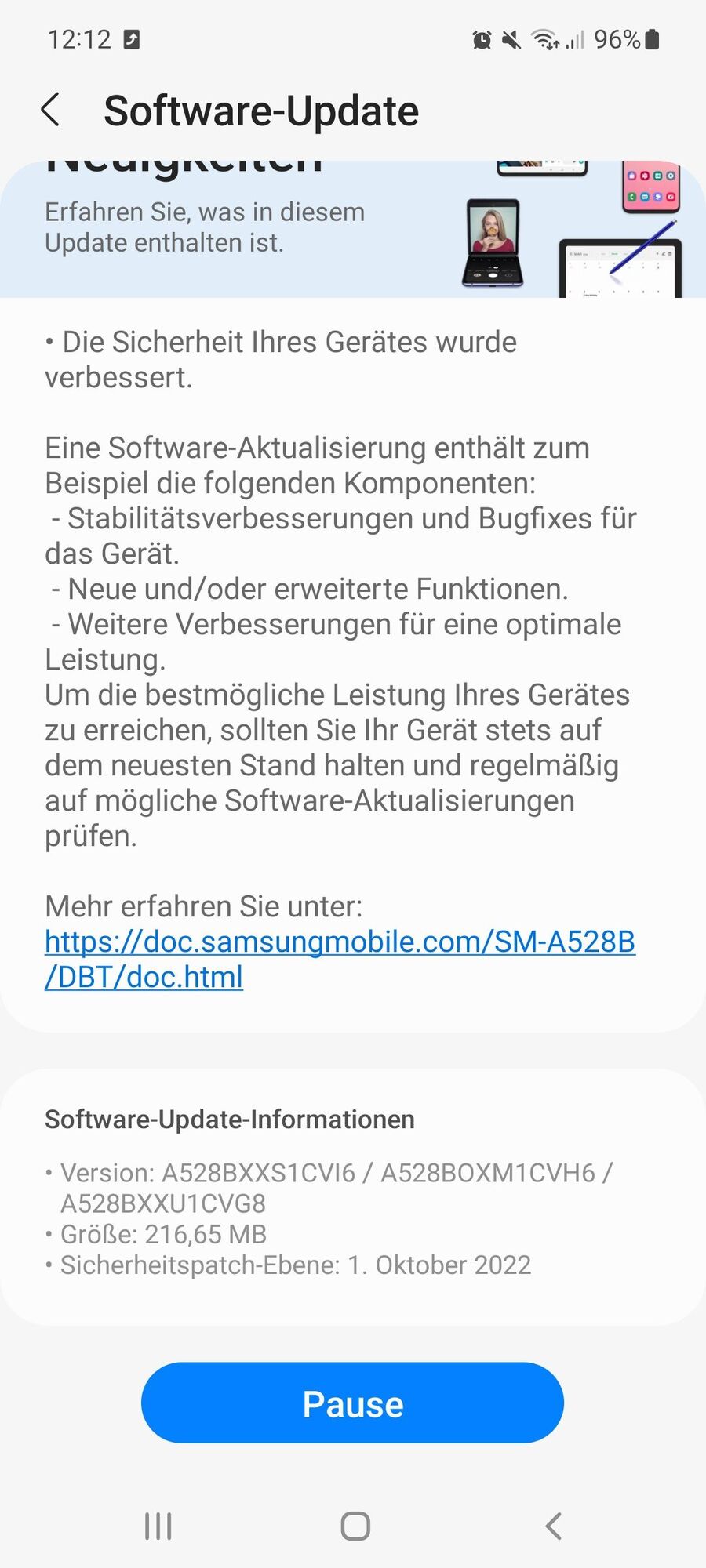This screenshot has height=1568, width=706.
Task: Tap the system back button in navigation bar
Action: [553, 1526]
